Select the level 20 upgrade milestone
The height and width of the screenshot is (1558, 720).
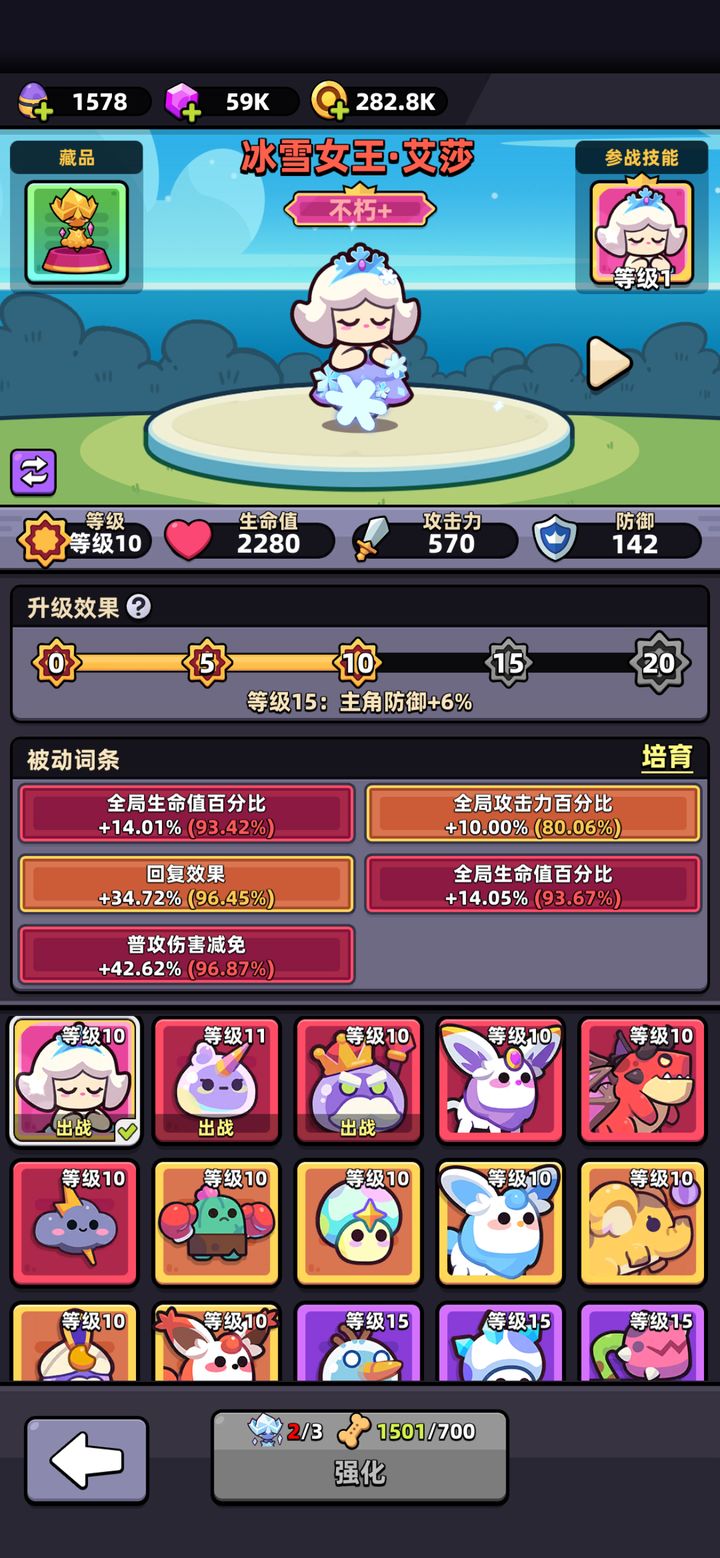click(659, 662)
